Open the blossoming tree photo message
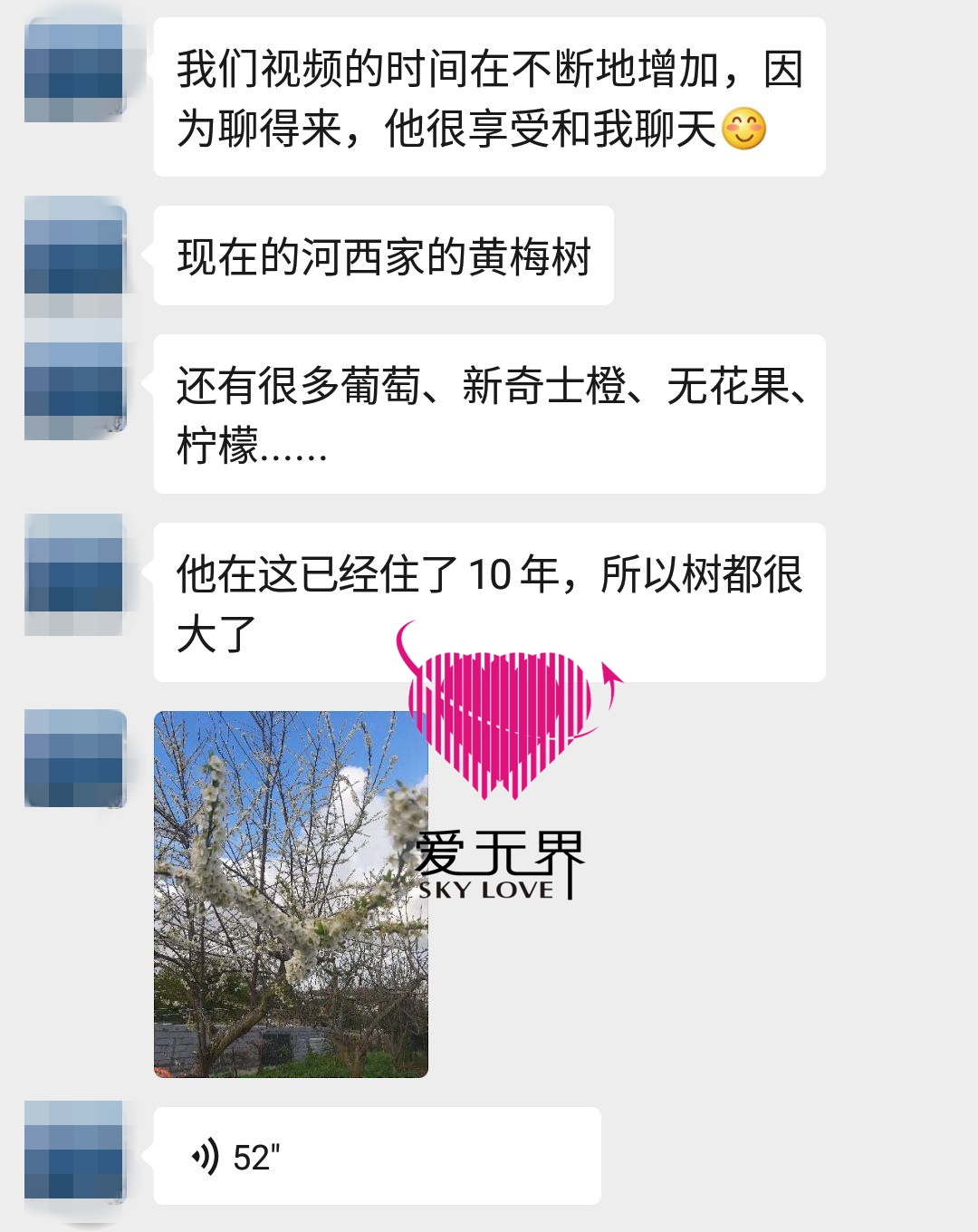The height and width of the screenshot is (1232, 978). [290, 893]
